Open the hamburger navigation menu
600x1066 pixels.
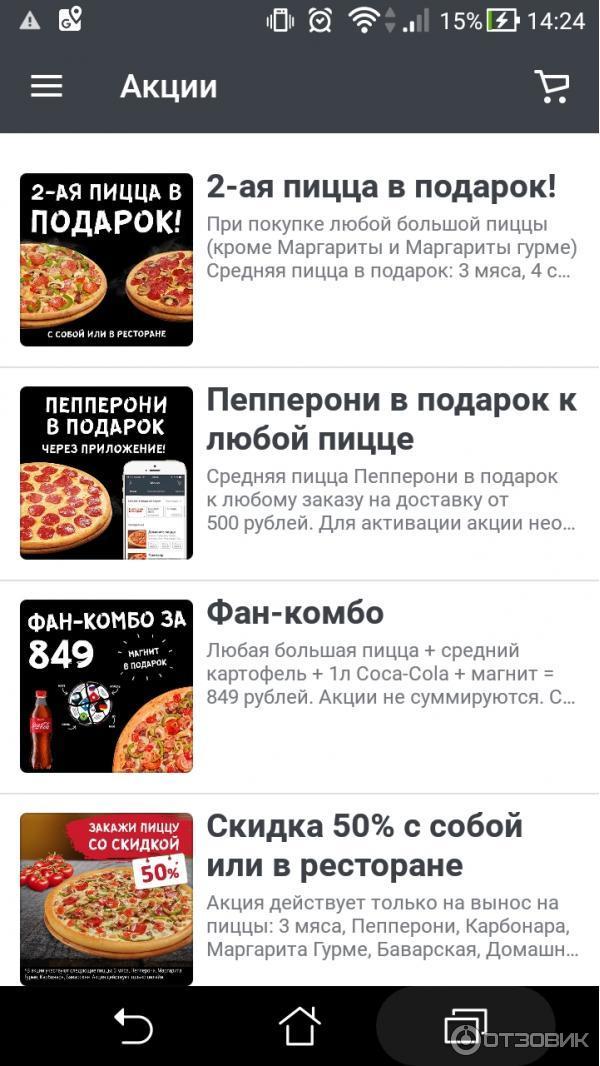[x=46, y=87]
